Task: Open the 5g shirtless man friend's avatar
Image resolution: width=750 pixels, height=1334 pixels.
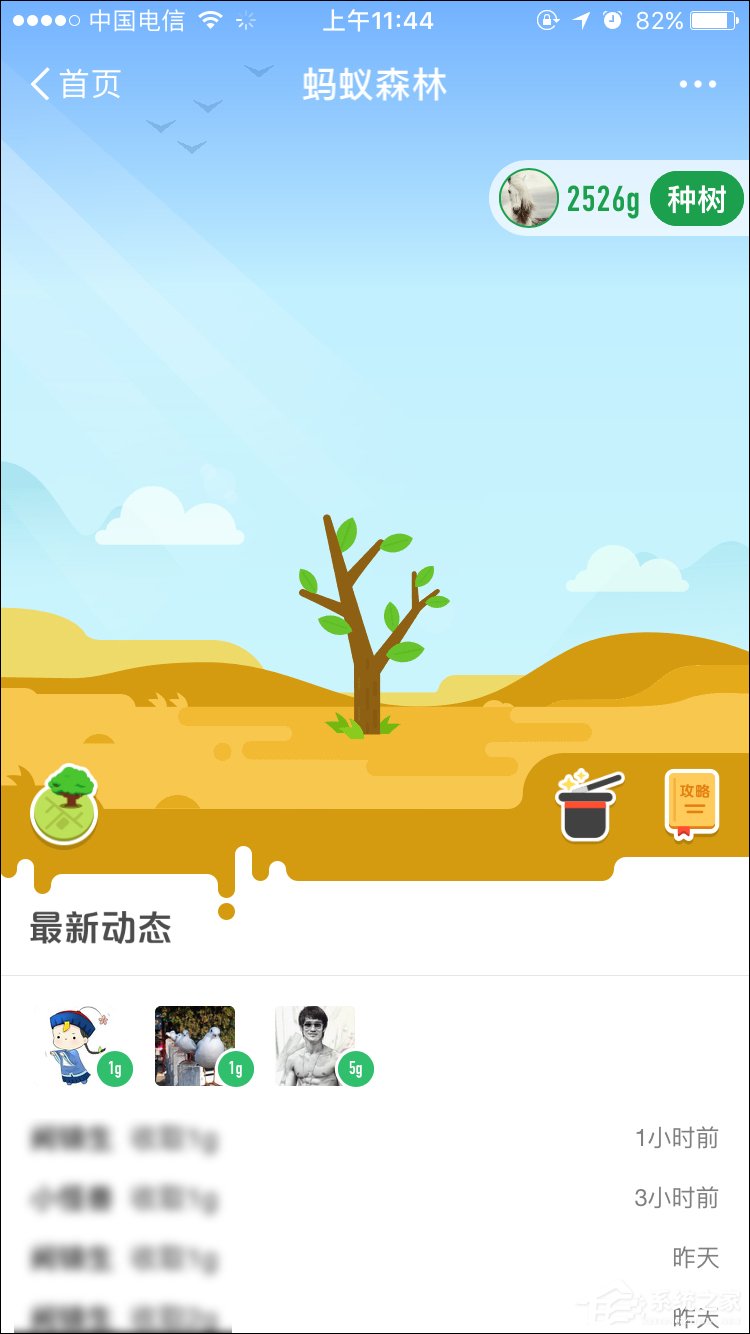Action: [315, 1045]
